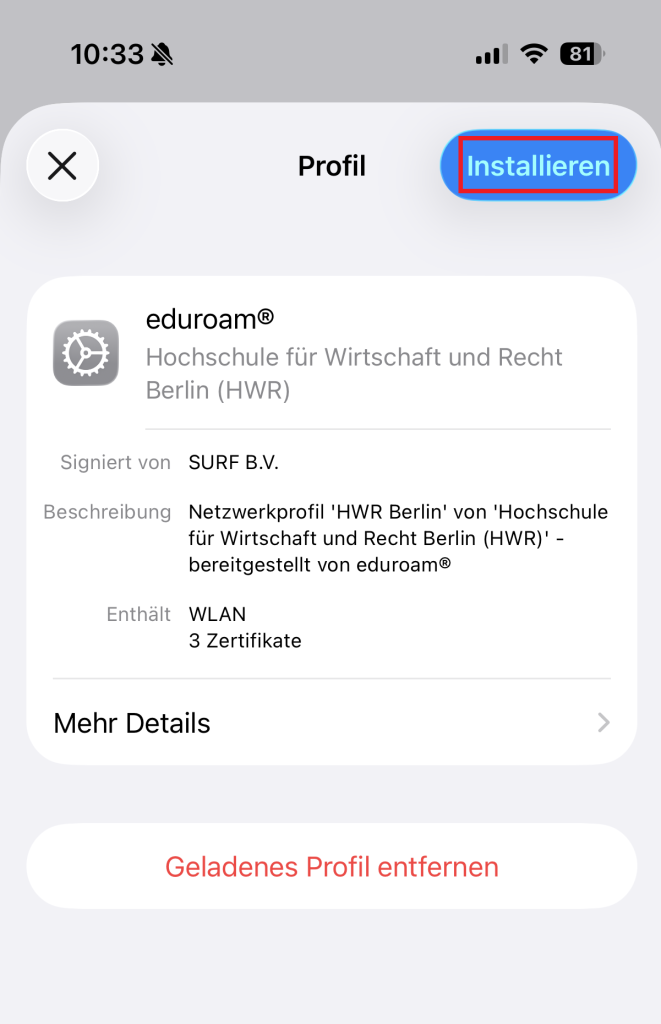Close the Profil dialog with X
The image size is (661, 1024).
62,166
